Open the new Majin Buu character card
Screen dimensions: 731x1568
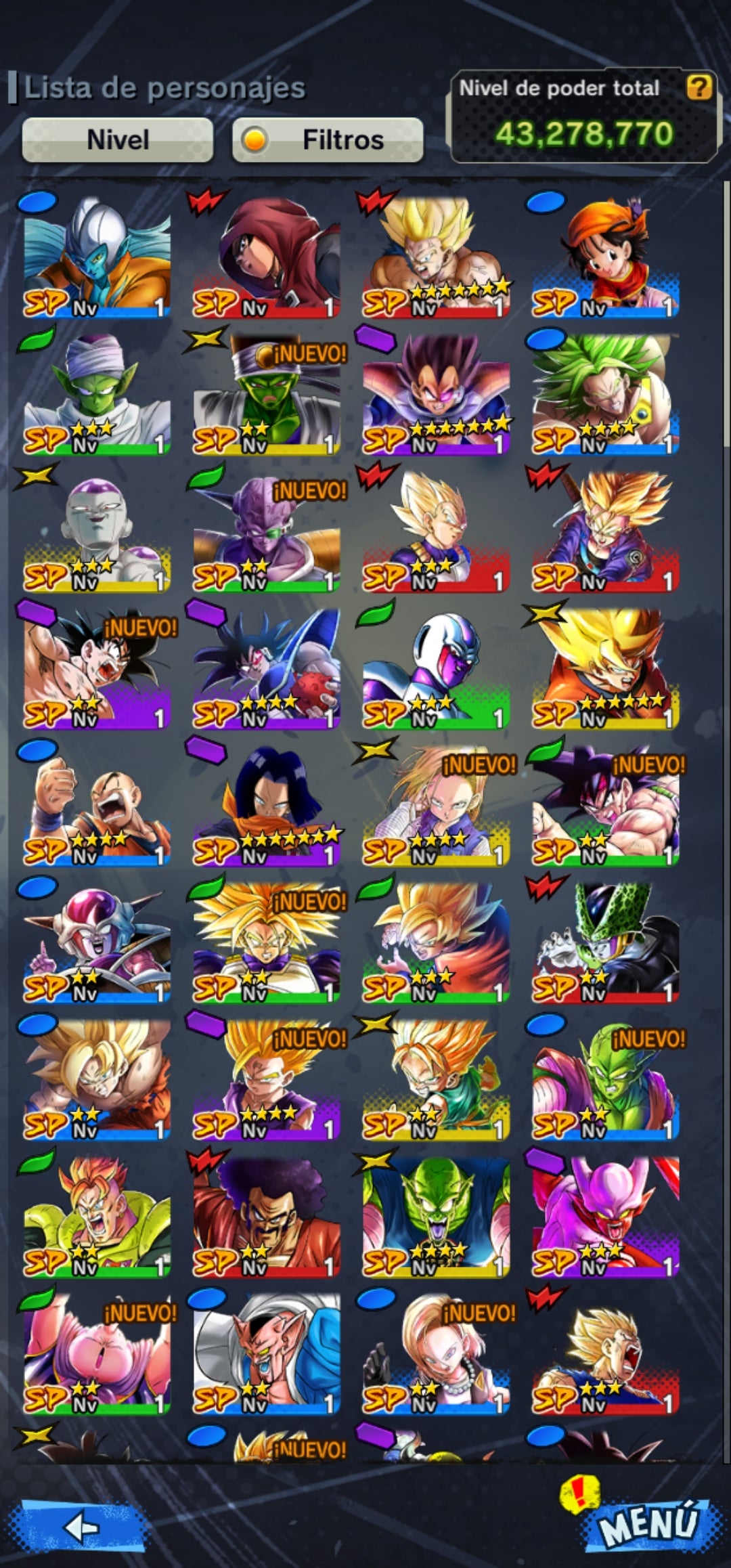tap(97, 1354)
